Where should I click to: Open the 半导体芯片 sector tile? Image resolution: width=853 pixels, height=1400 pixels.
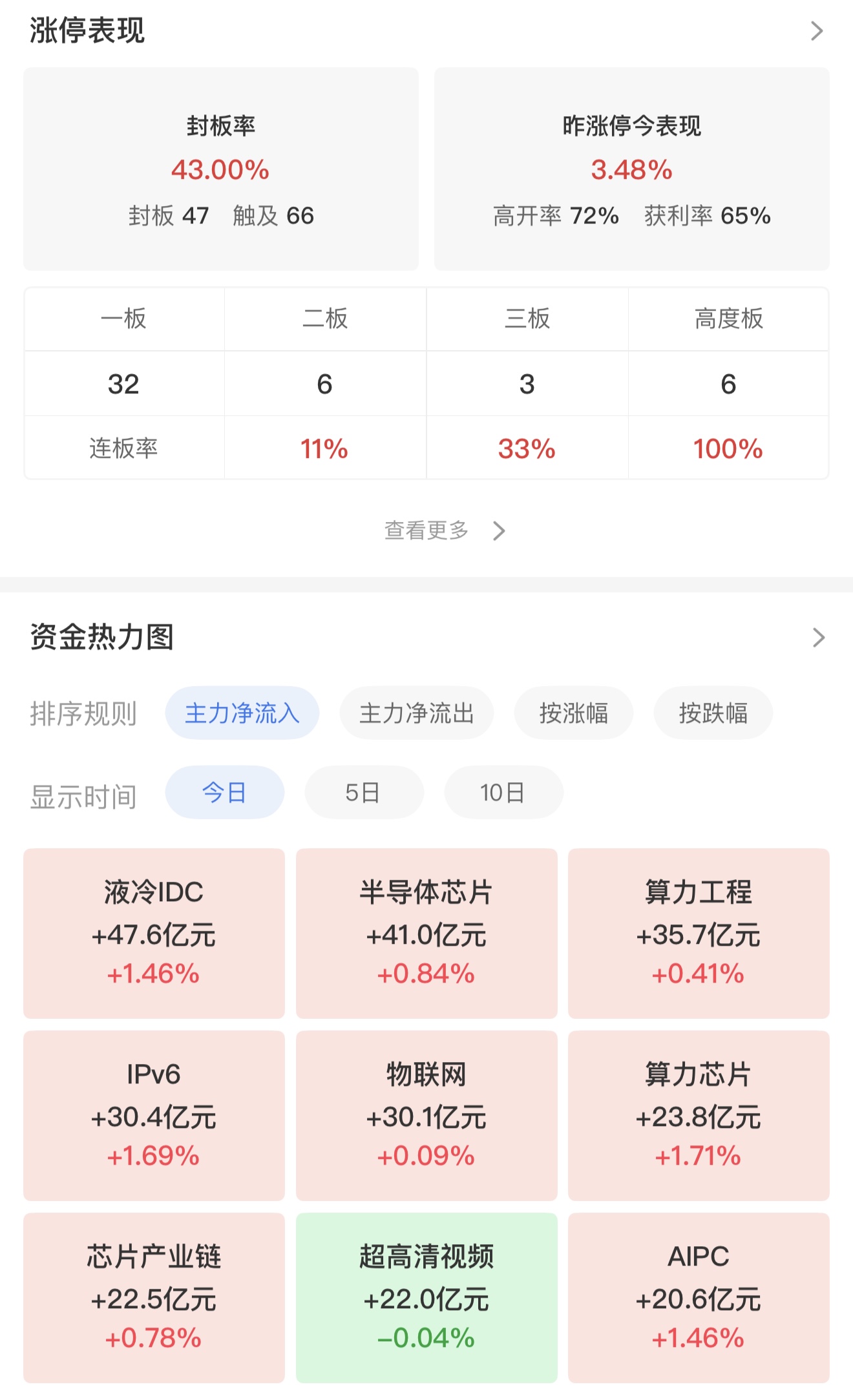tap(426, 933)
